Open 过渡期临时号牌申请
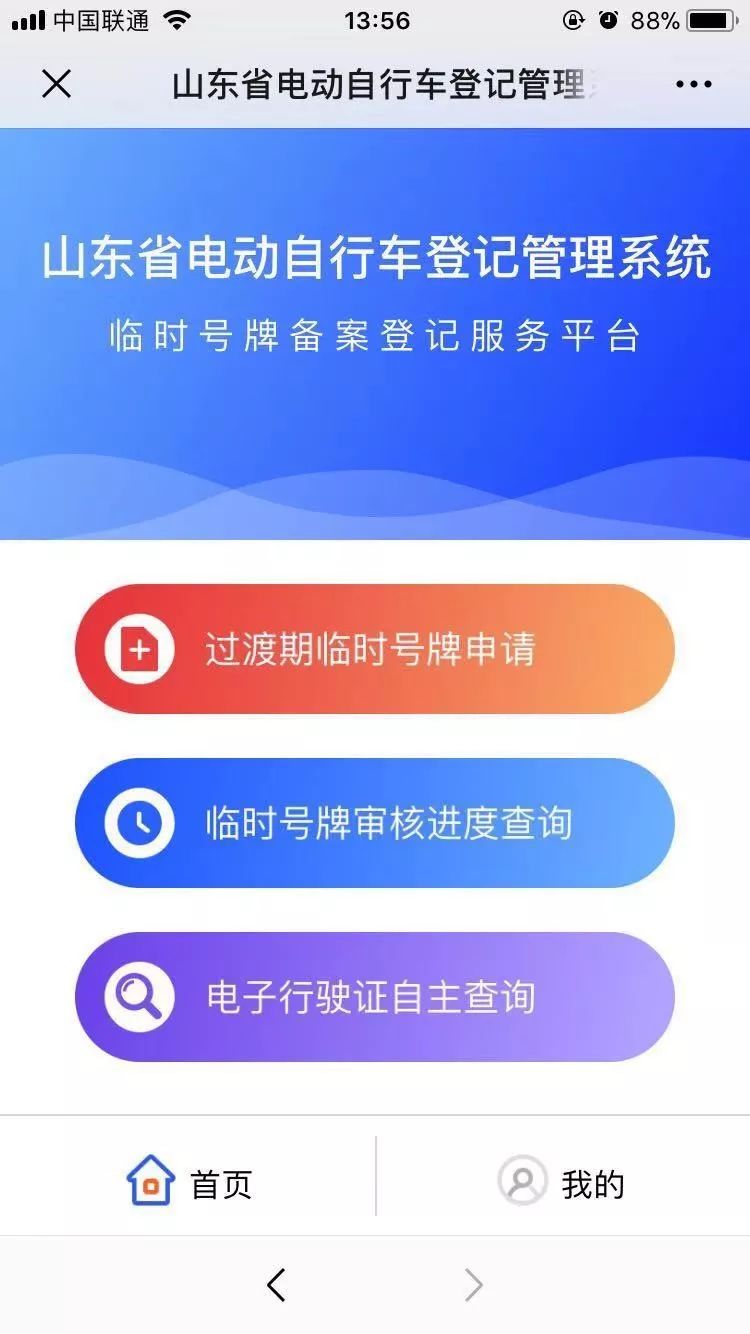750x1334 pixels. click(x=375, y=649)
